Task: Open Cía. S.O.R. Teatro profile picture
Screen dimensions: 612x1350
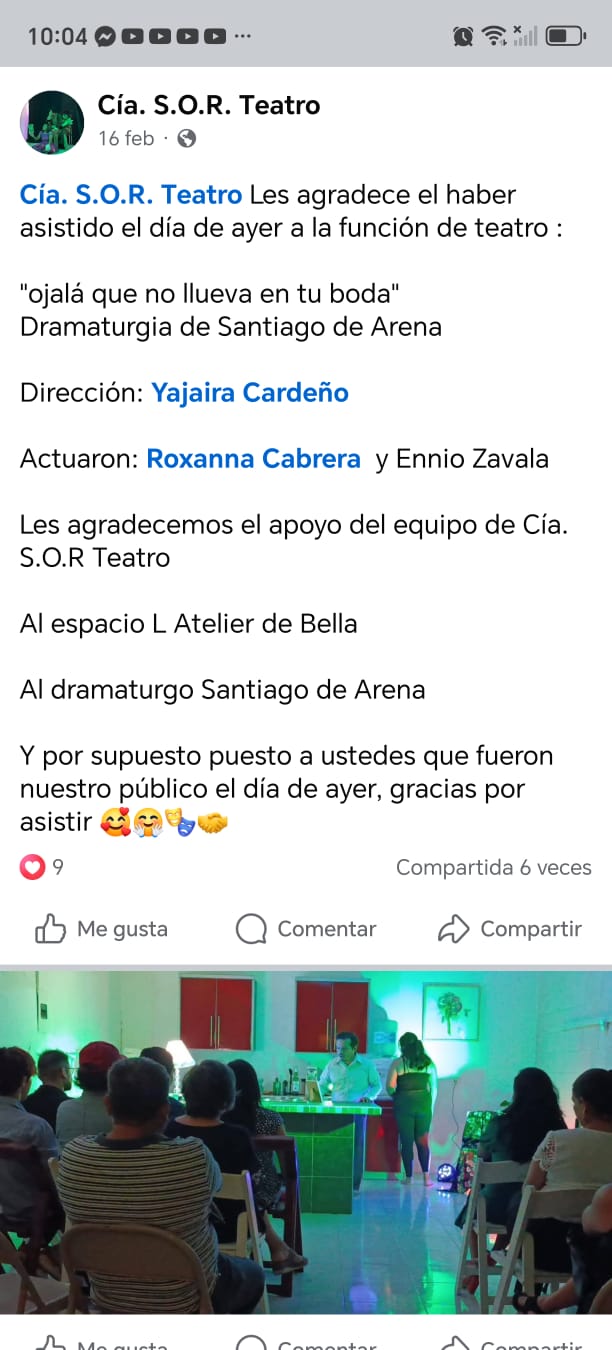Action: [51, 122]
